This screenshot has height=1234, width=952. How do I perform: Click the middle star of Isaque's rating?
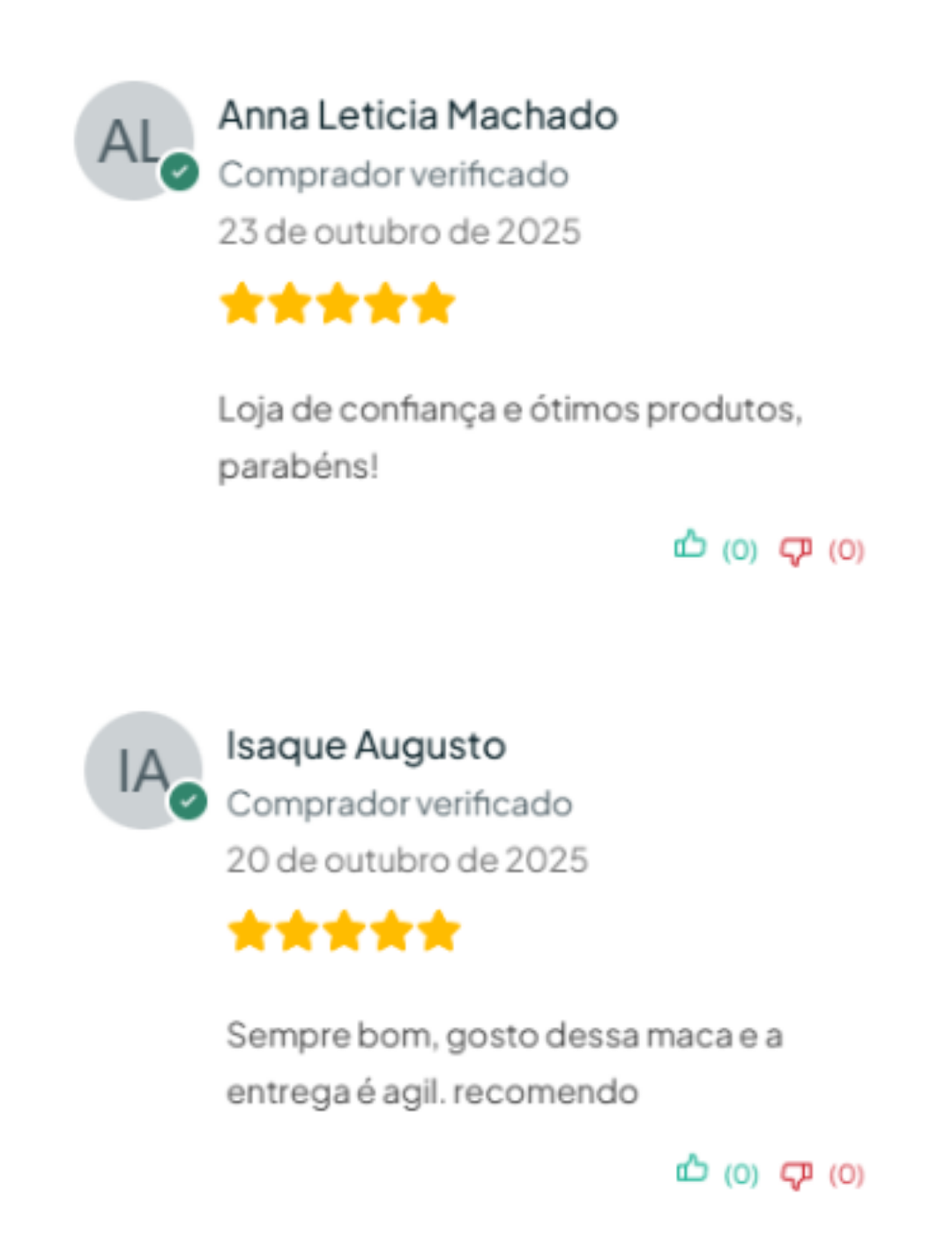pyautogui.click(x=344, y=928)
